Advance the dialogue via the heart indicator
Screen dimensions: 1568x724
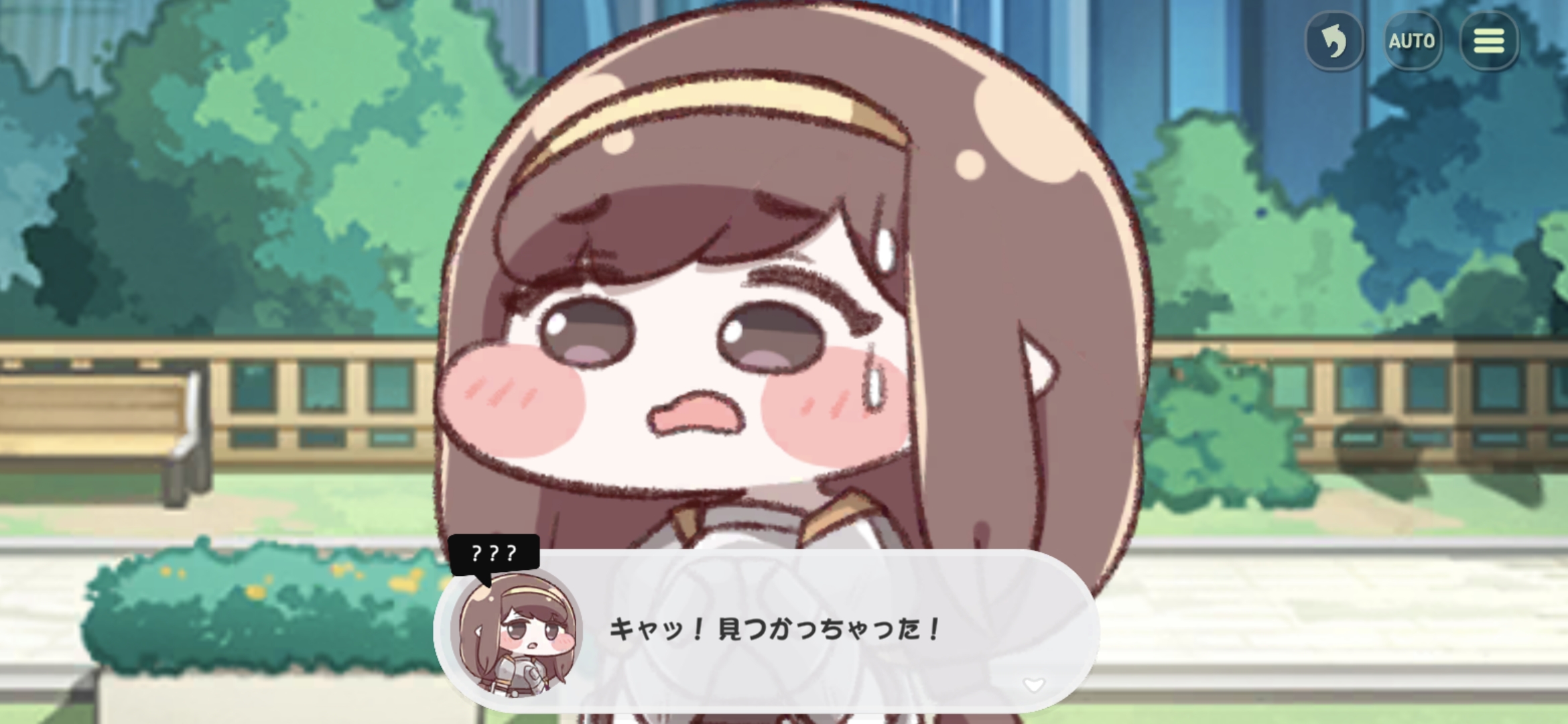click(1034, 684)
